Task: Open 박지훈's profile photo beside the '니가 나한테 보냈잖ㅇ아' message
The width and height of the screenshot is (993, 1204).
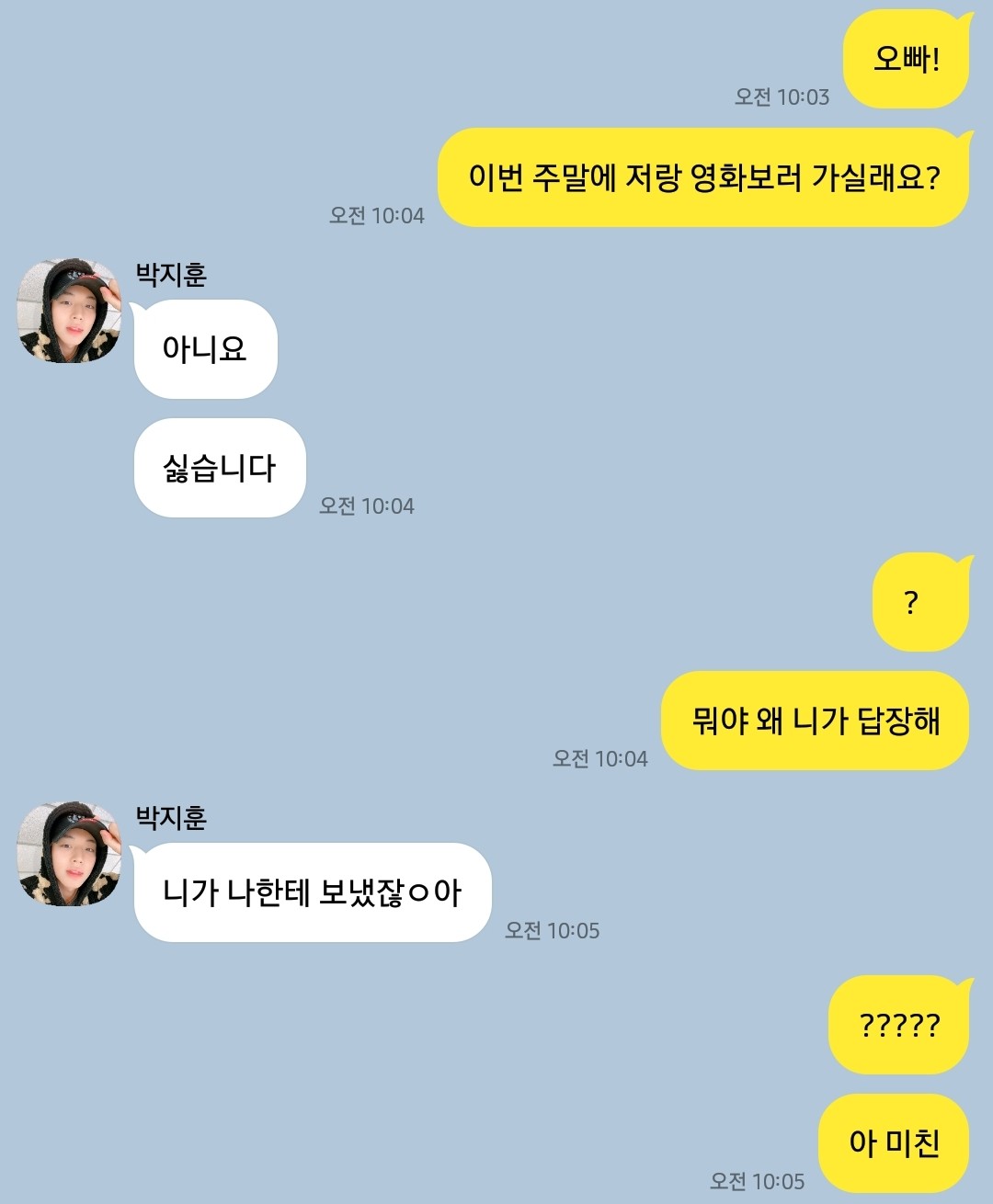Action: coord(70,854)
